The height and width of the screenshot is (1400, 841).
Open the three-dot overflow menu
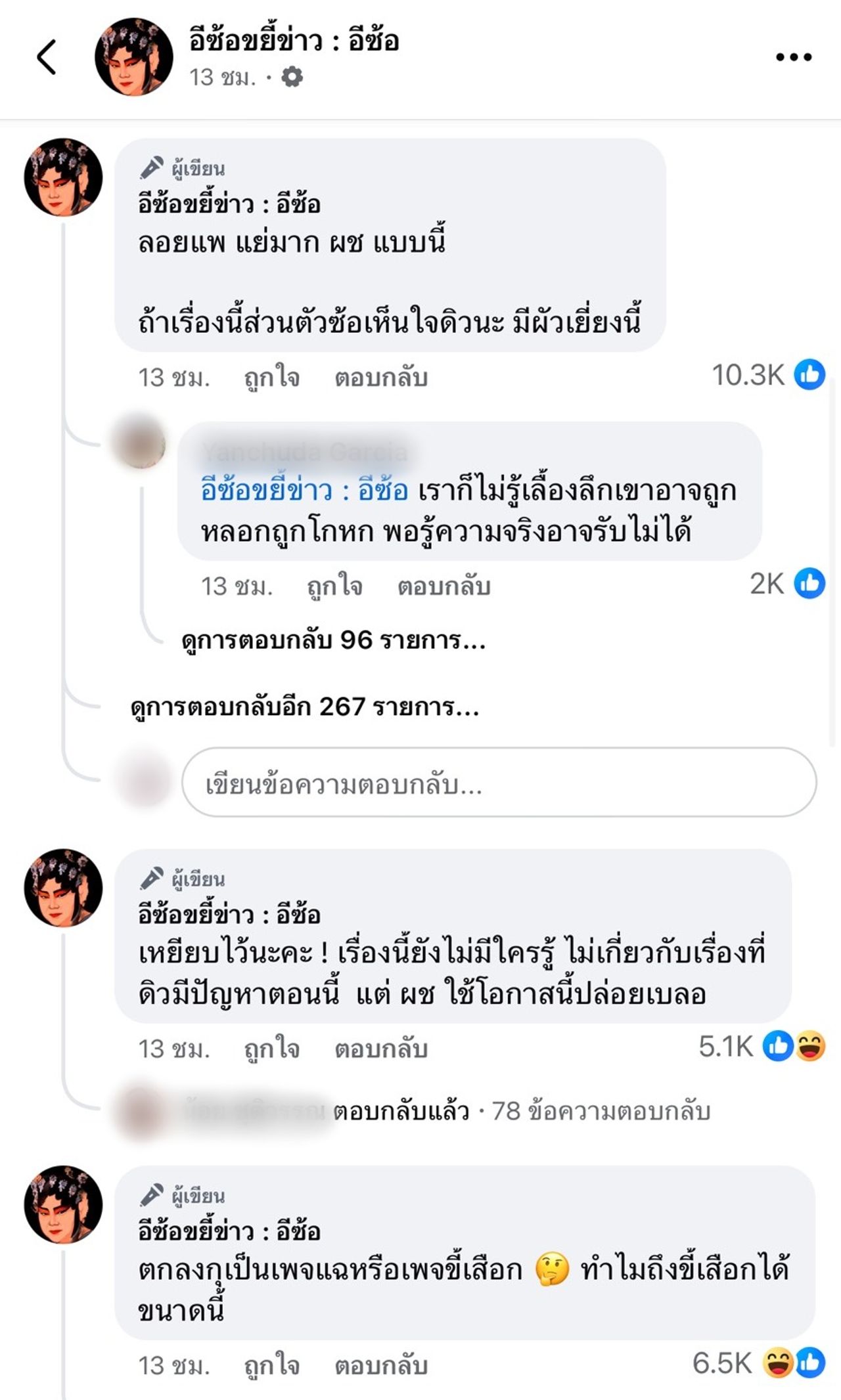[793, 58]
